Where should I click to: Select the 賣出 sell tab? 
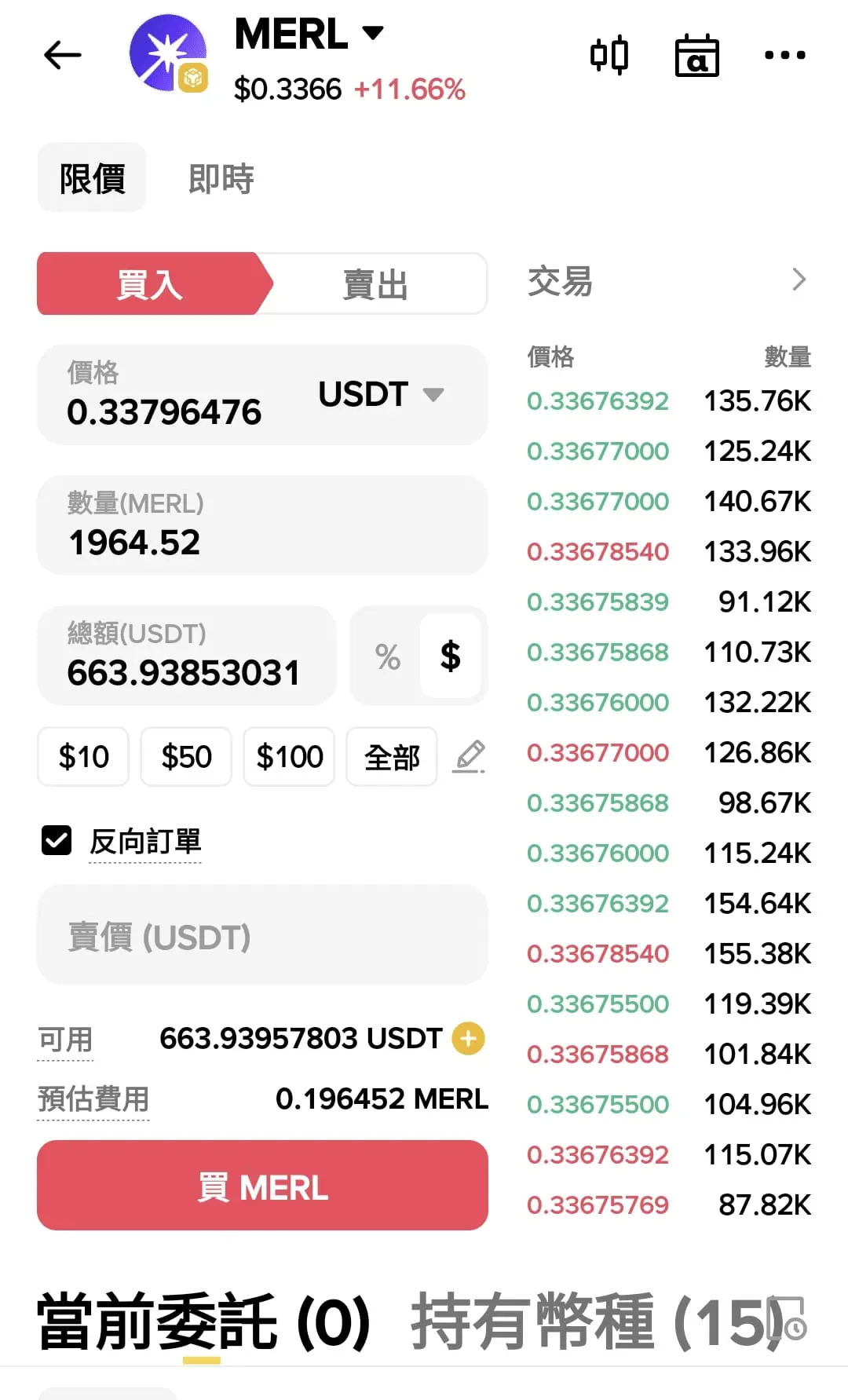[x=375, y=284]
